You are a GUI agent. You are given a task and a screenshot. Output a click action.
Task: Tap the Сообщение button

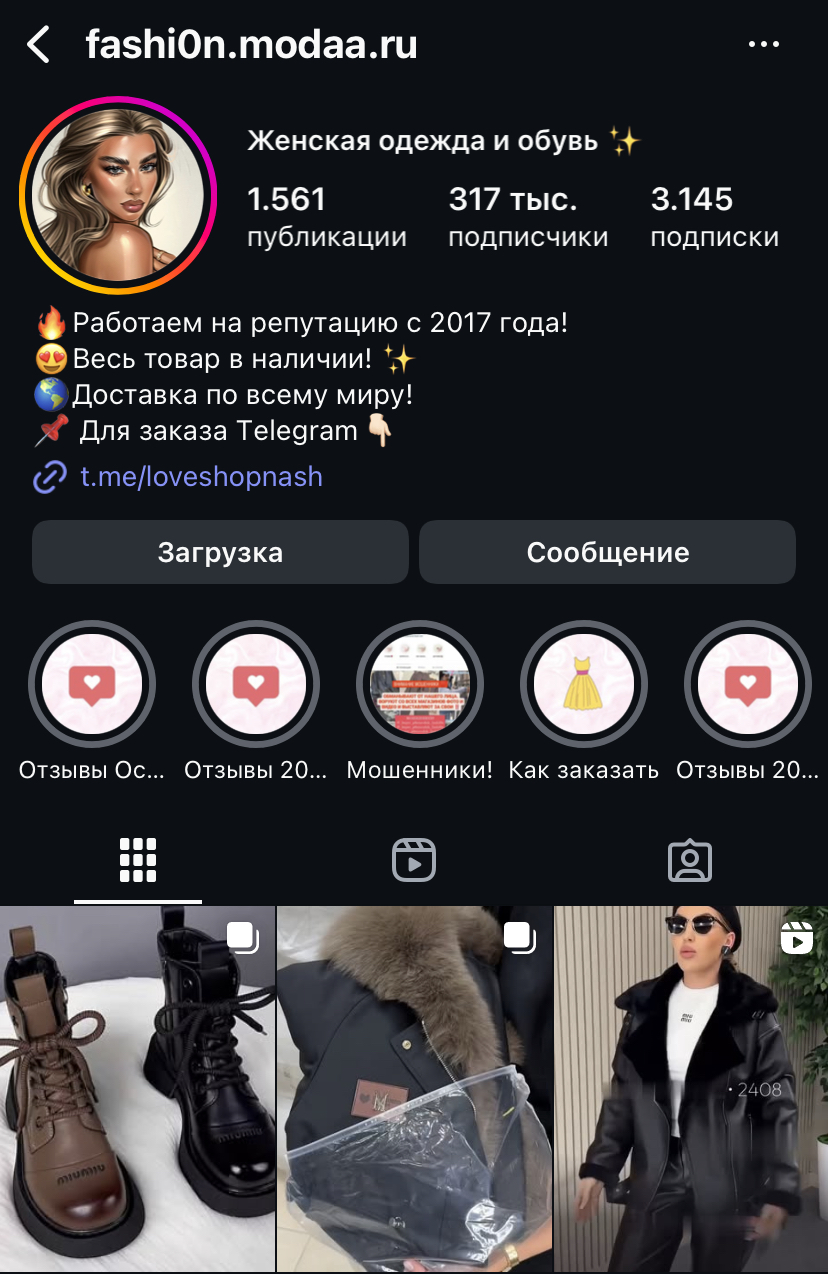[x=607, y=552]
